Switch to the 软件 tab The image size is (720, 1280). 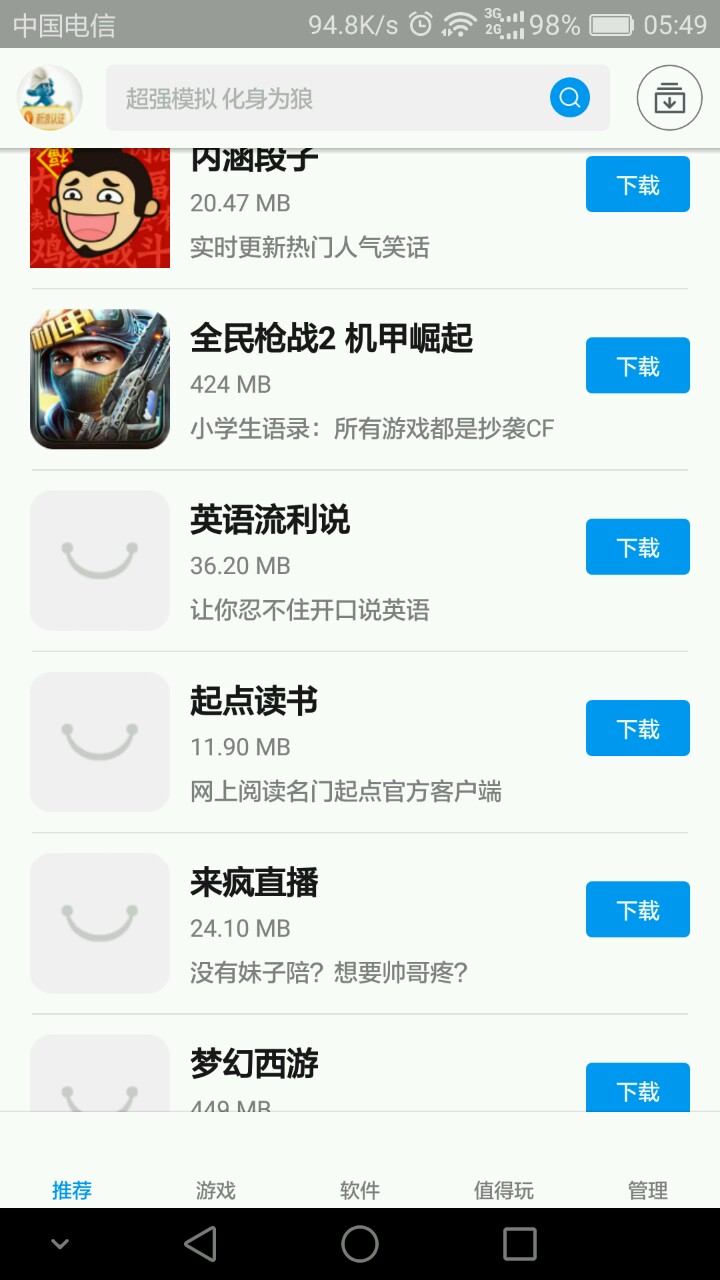click(360, 1190)
